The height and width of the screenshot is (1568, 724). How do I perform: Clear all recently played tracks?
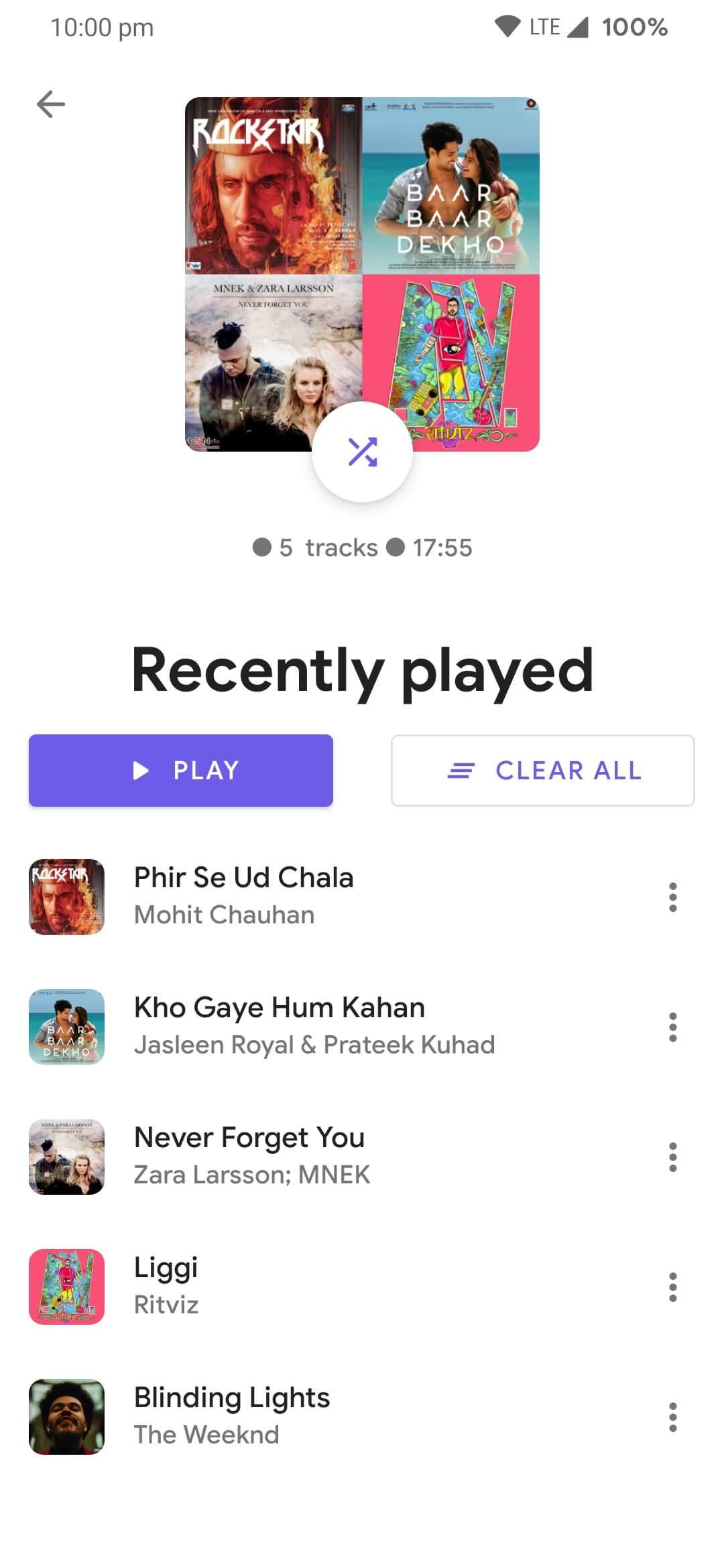pos(543,771)
